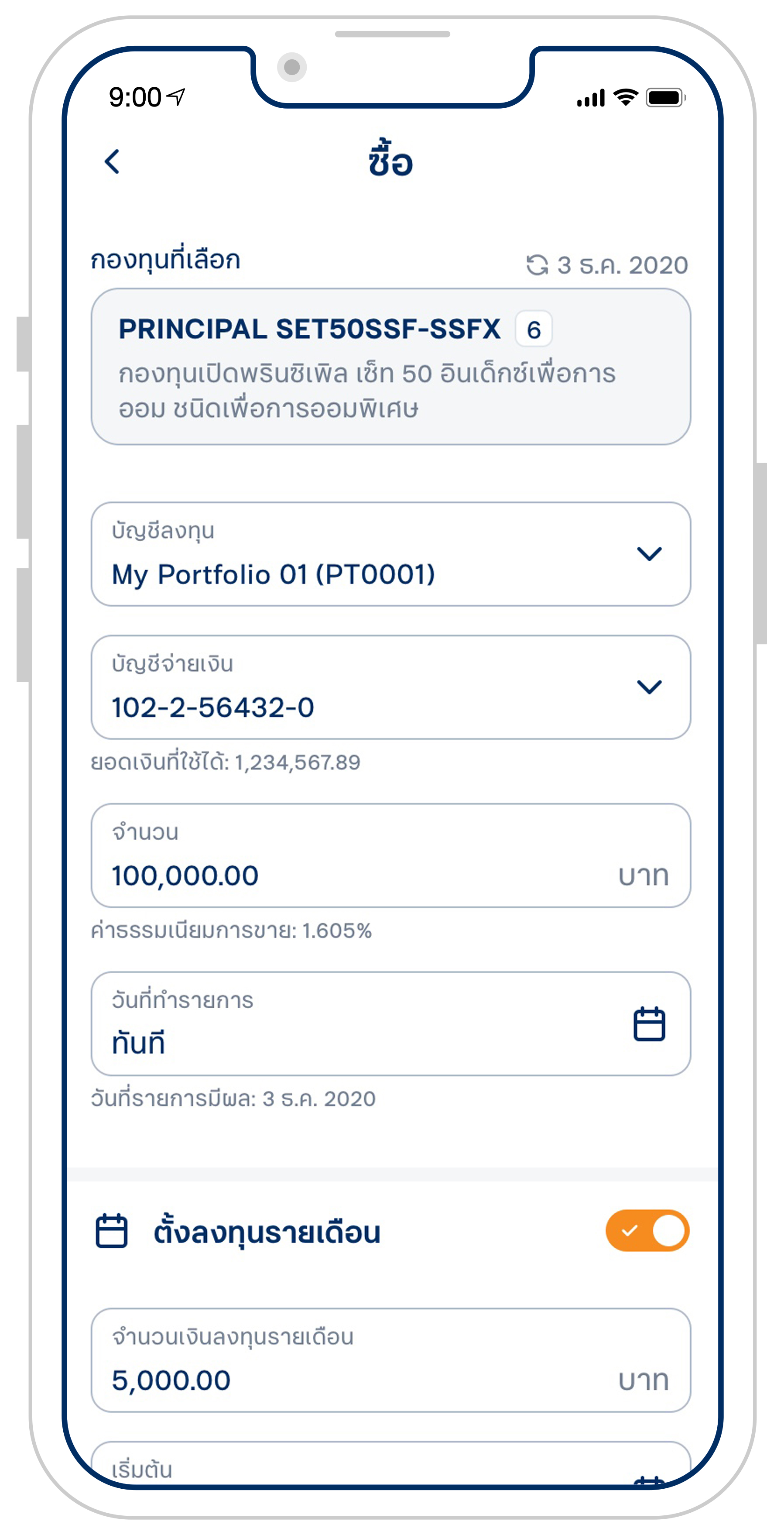Expand the investment account dropdown My Portfolio 01
The height and width of the screenshot is (1535, 784).
coord(648,554)
